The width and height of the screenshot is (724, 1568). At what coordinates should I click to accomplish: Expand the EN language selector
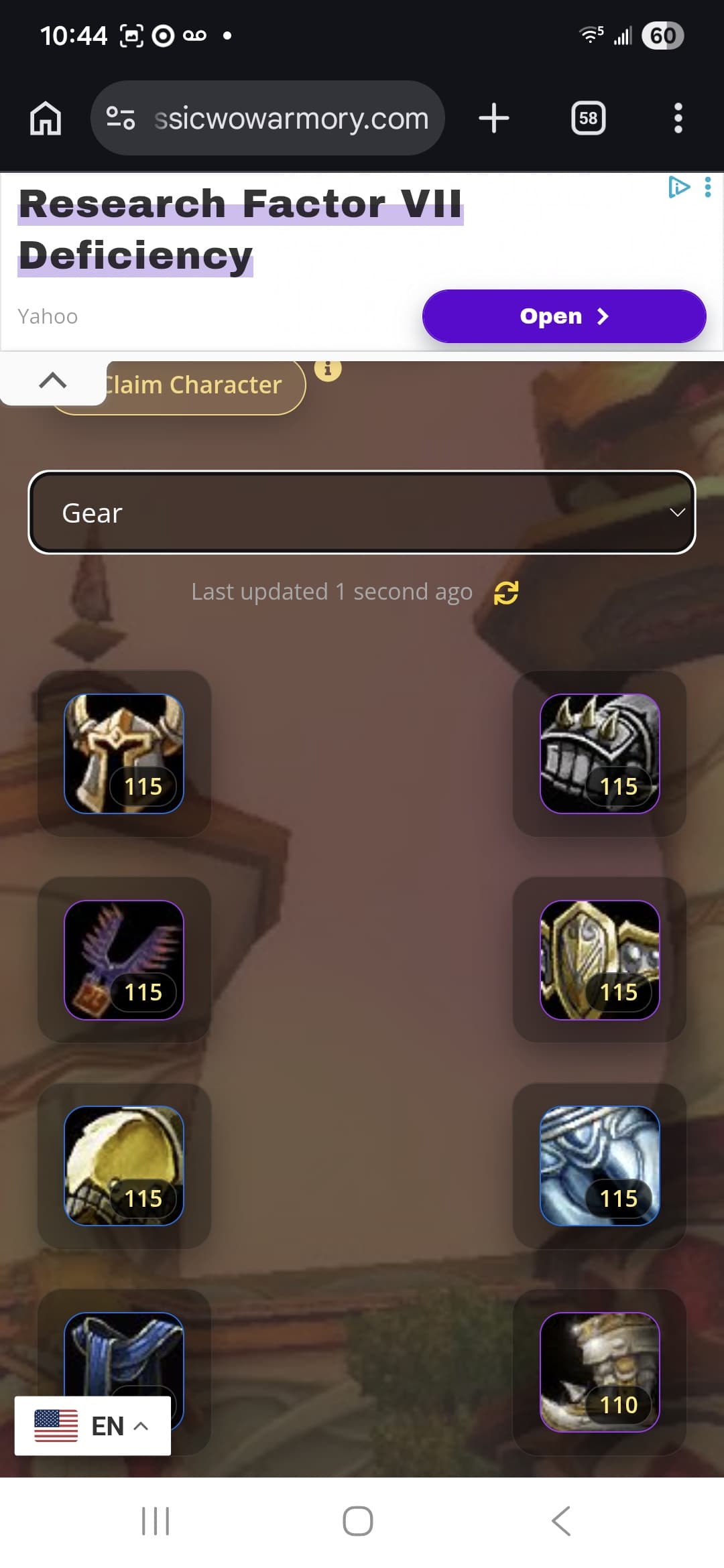[x=92, y=1426]
